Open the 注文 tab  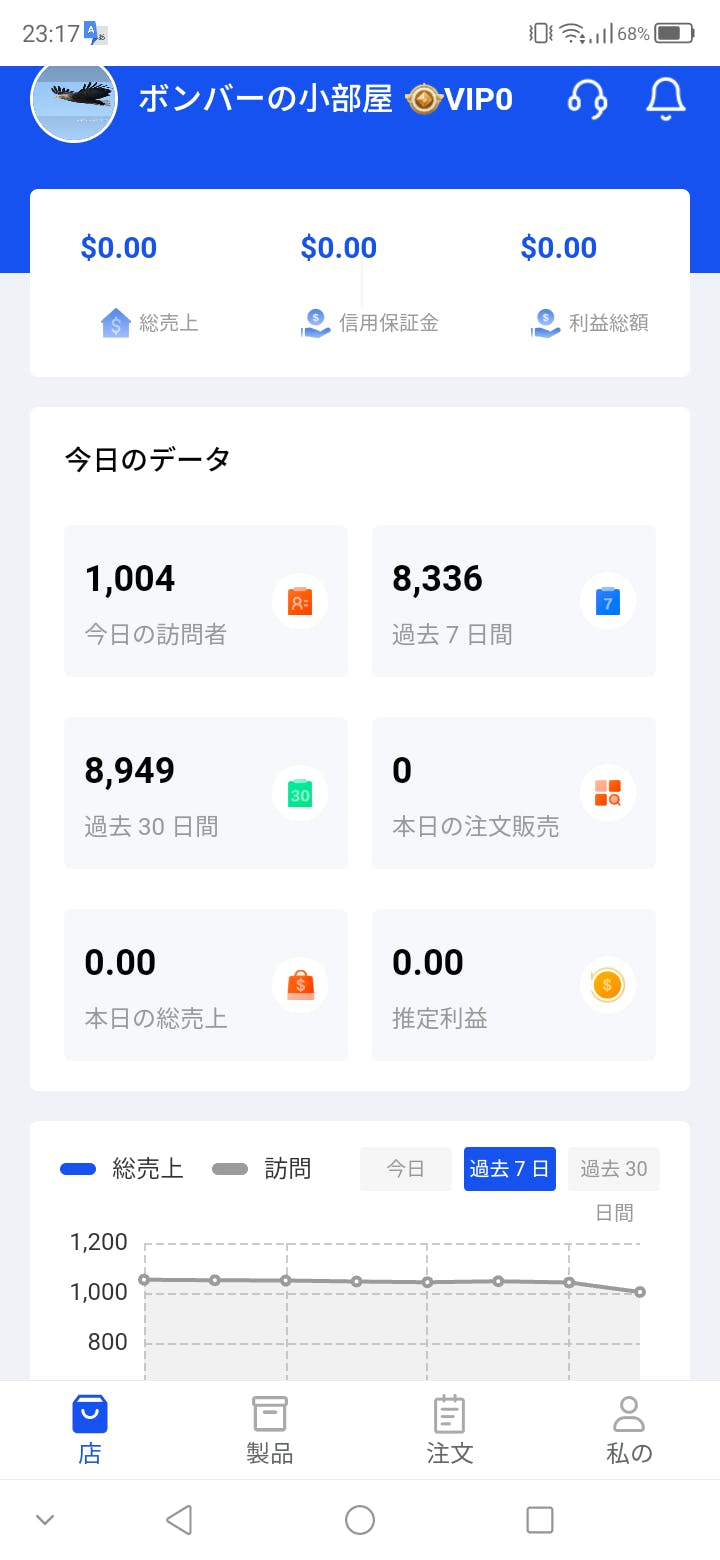[x=450, y=1430]
